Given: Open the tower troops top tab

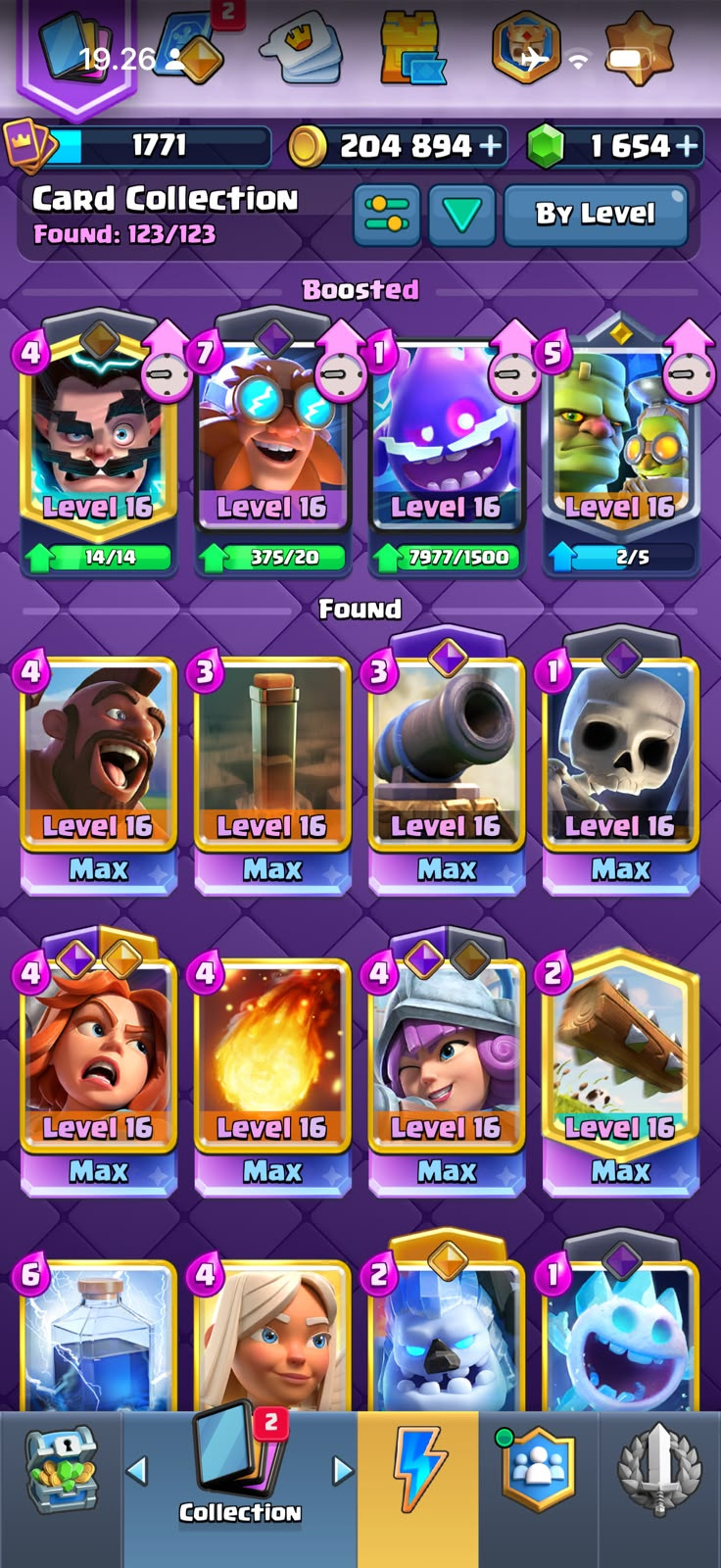Looking at the screenshot, I should 411,51.
